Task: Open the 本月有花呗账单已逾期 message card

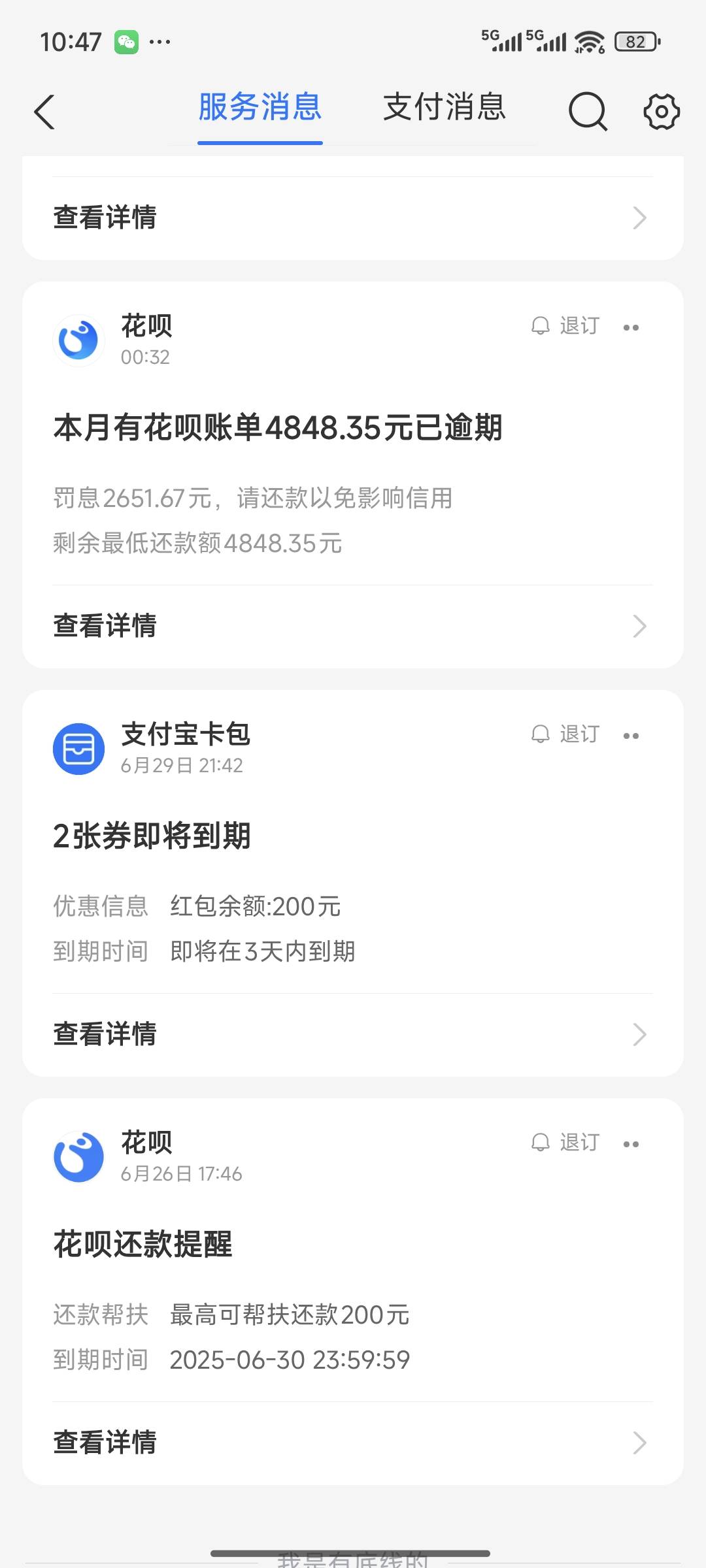Action: click(x=353, y=475)
